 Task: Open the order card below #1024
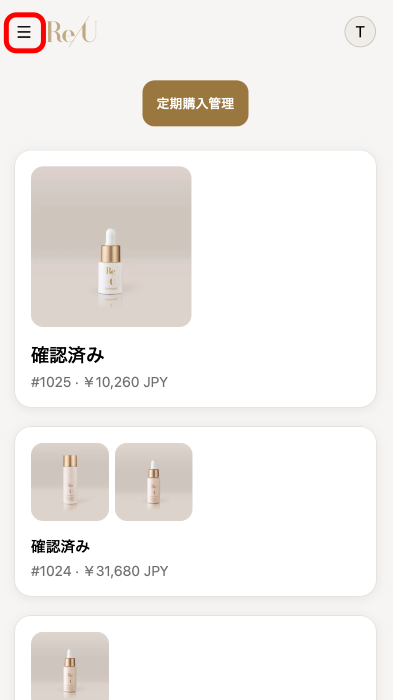[195, 658]
